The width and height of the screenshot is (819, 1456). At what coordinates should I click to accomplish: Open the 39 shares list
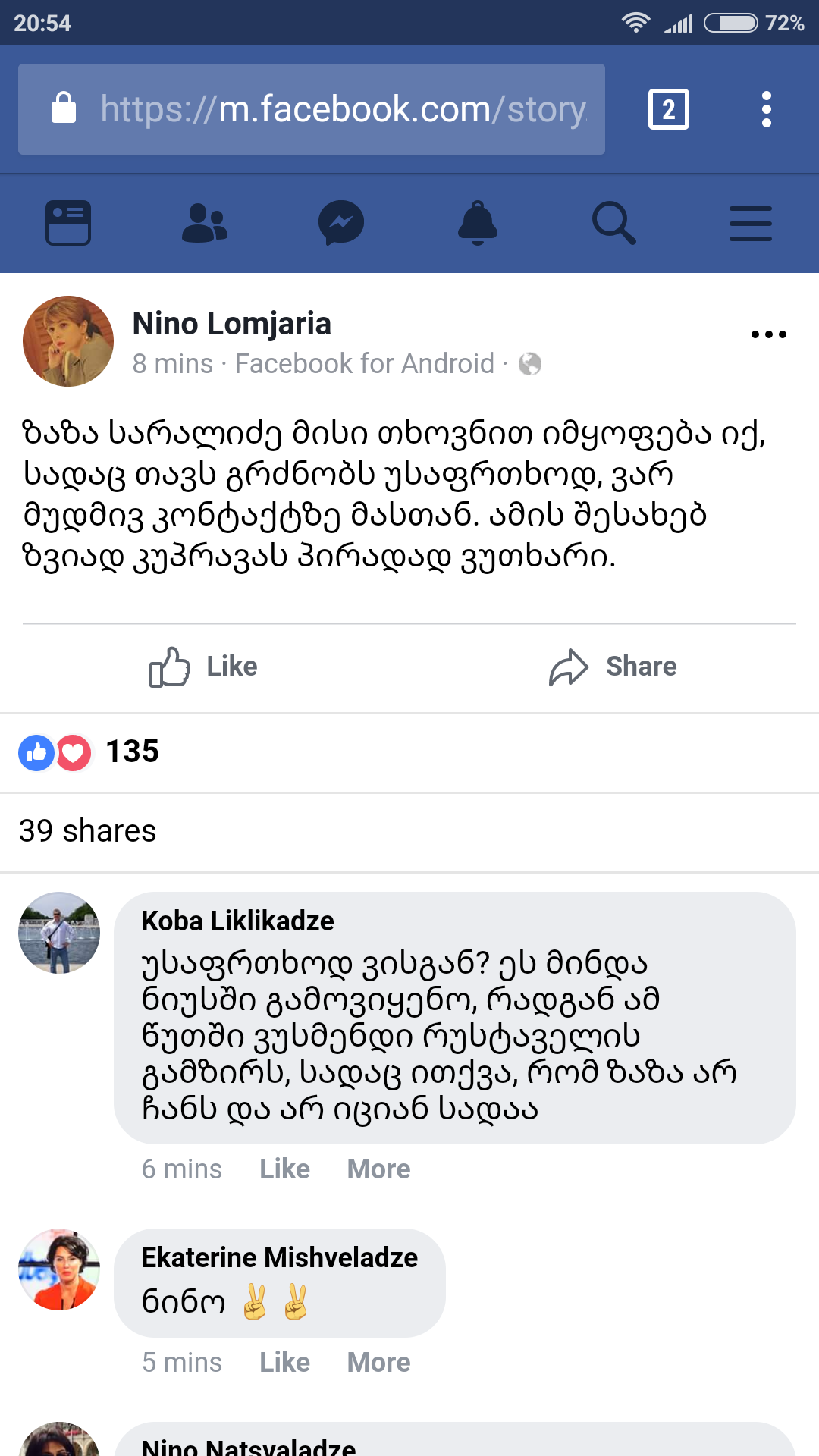(x=88, y=831)
